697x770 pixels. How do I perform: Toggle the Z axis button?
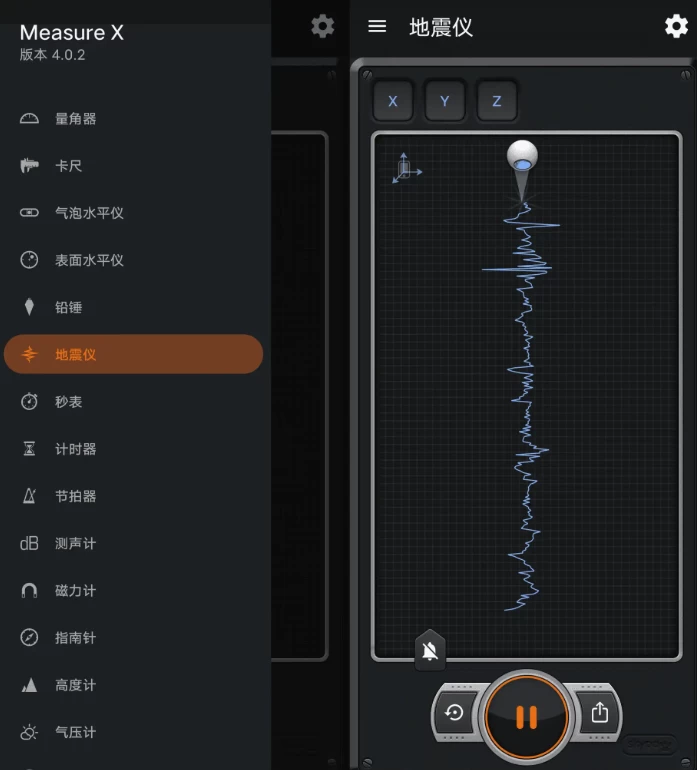pyautogui.click(x=497, y=101)
